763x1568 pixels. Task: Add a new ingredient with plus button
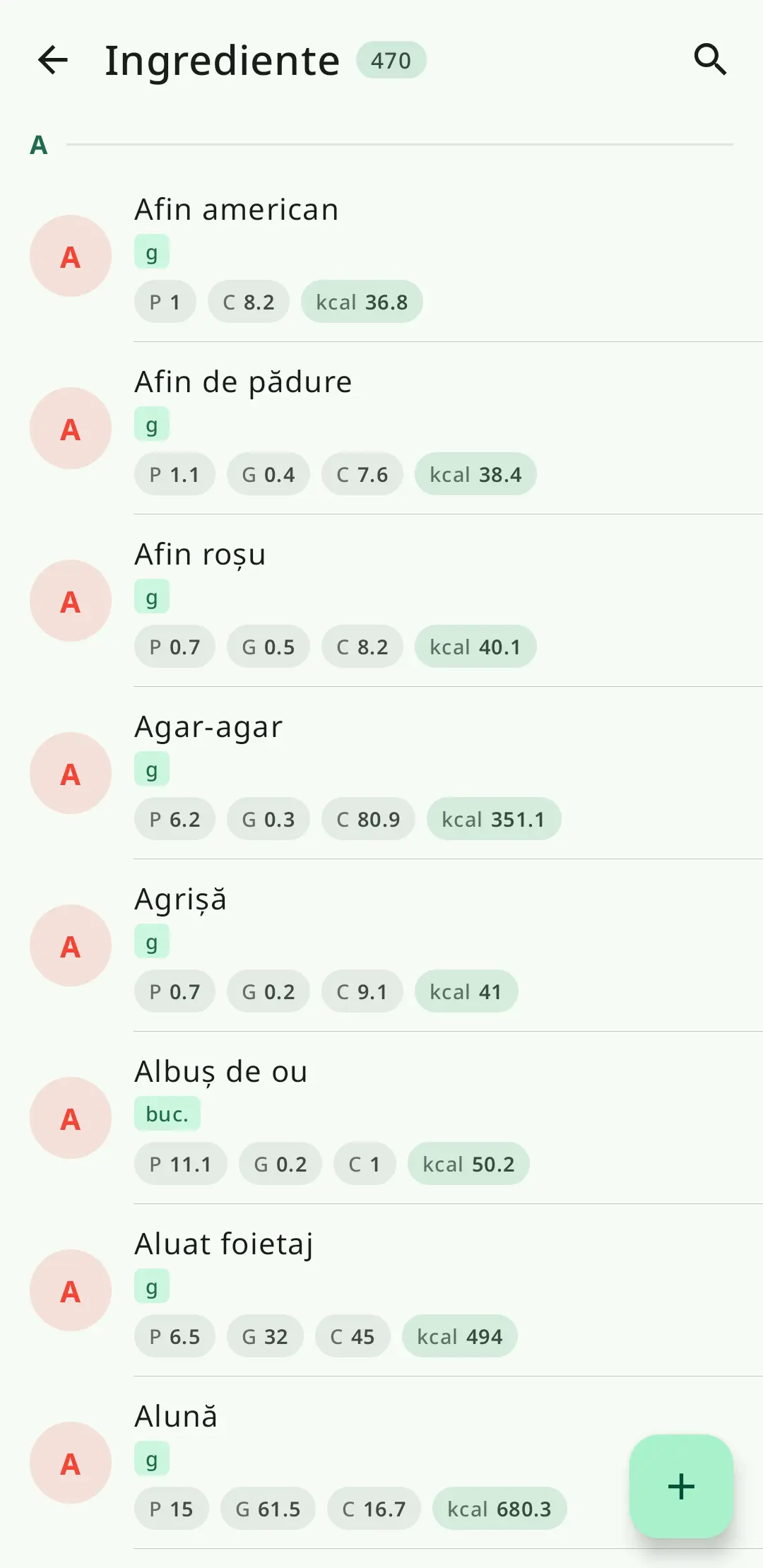(681, 1486)
